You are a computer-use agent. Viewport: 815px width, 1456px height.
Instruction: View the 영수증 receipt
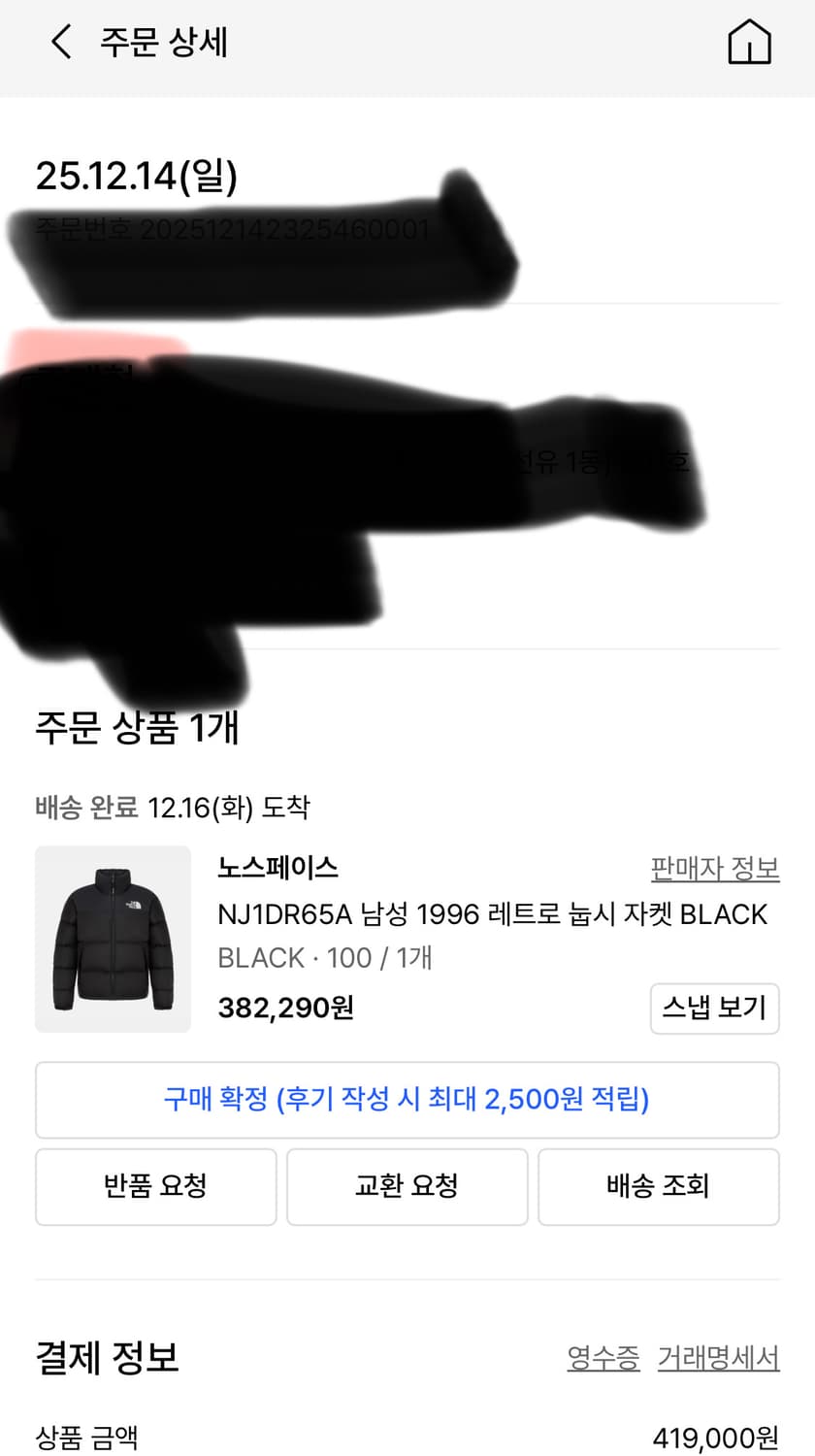603,1359
